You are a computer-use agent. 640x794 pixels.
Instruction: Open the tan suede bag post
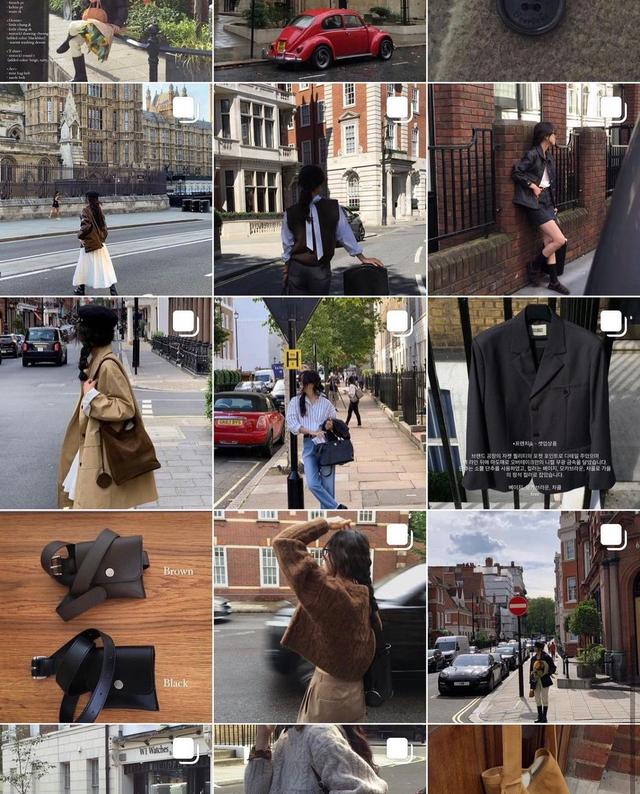coord(533,760)
